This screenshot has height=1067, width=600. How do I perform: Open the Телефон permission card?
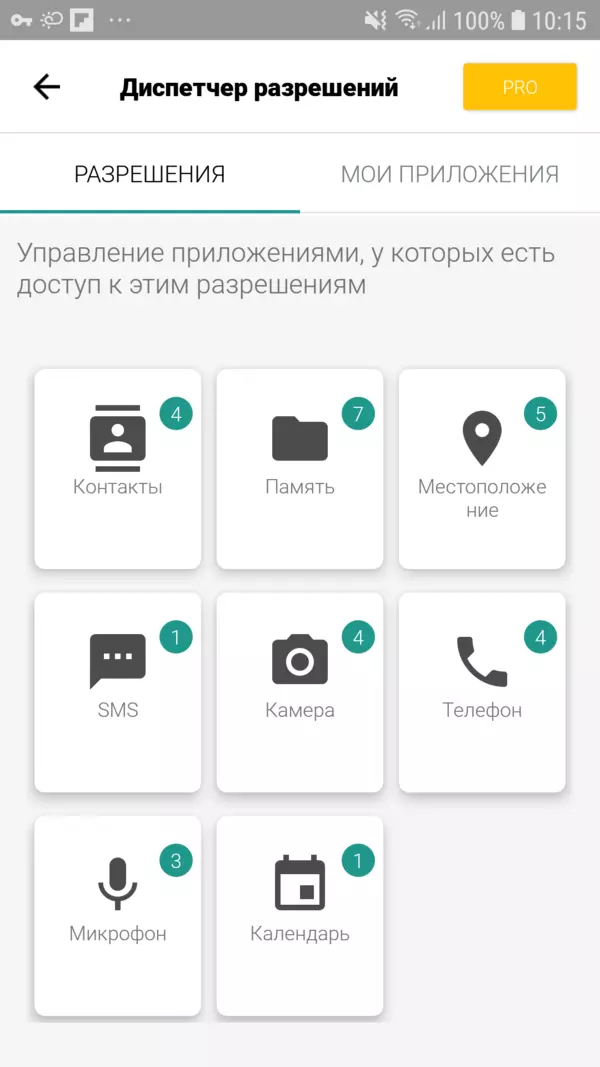482,692
